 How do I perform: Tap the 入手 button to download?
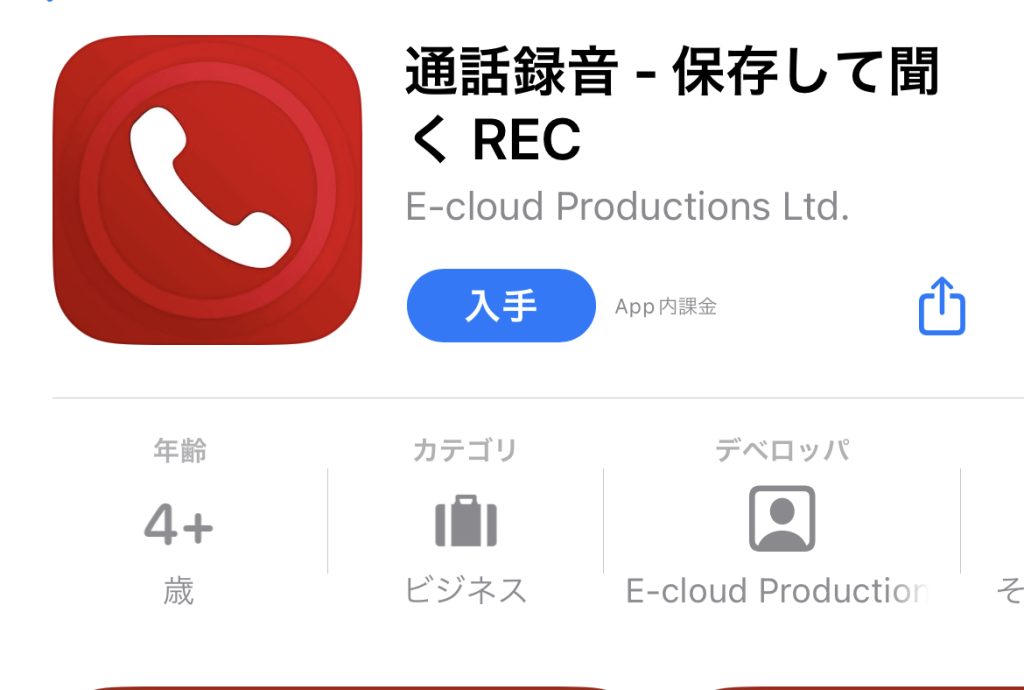(x=501, y=306)
